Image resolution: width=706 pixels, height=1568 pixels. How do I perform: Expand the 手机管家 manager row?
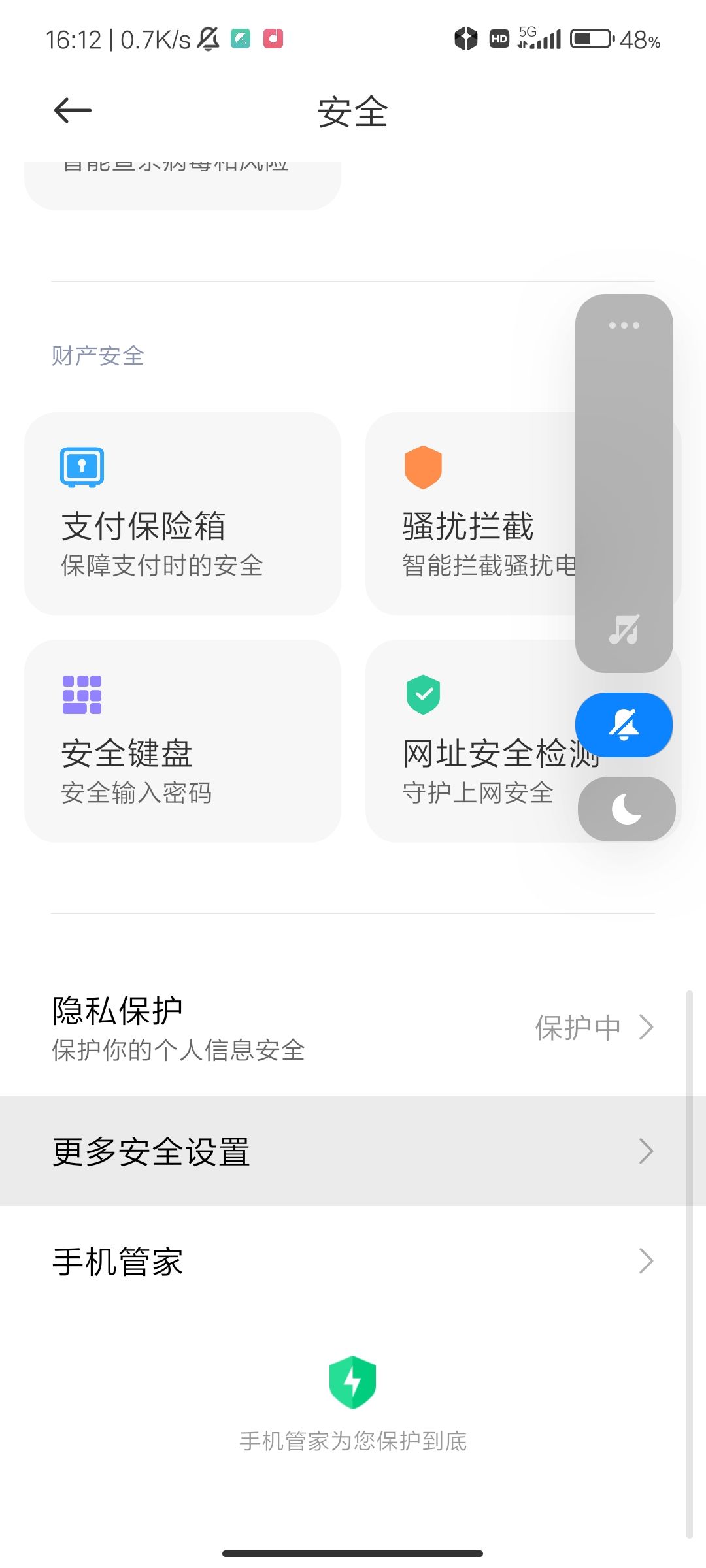tap(353, 1261)
